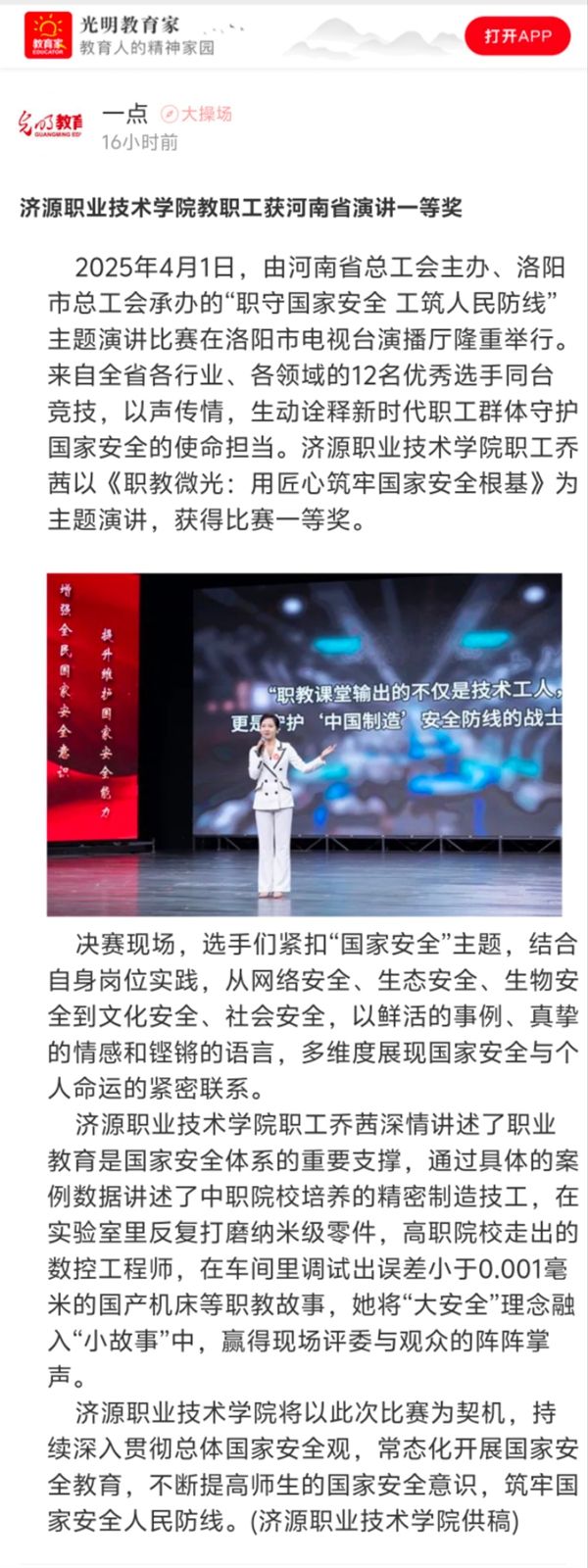Screen dimensions: 588x1568
Task: Open the 一点 author profile
Action: (124, 113)
